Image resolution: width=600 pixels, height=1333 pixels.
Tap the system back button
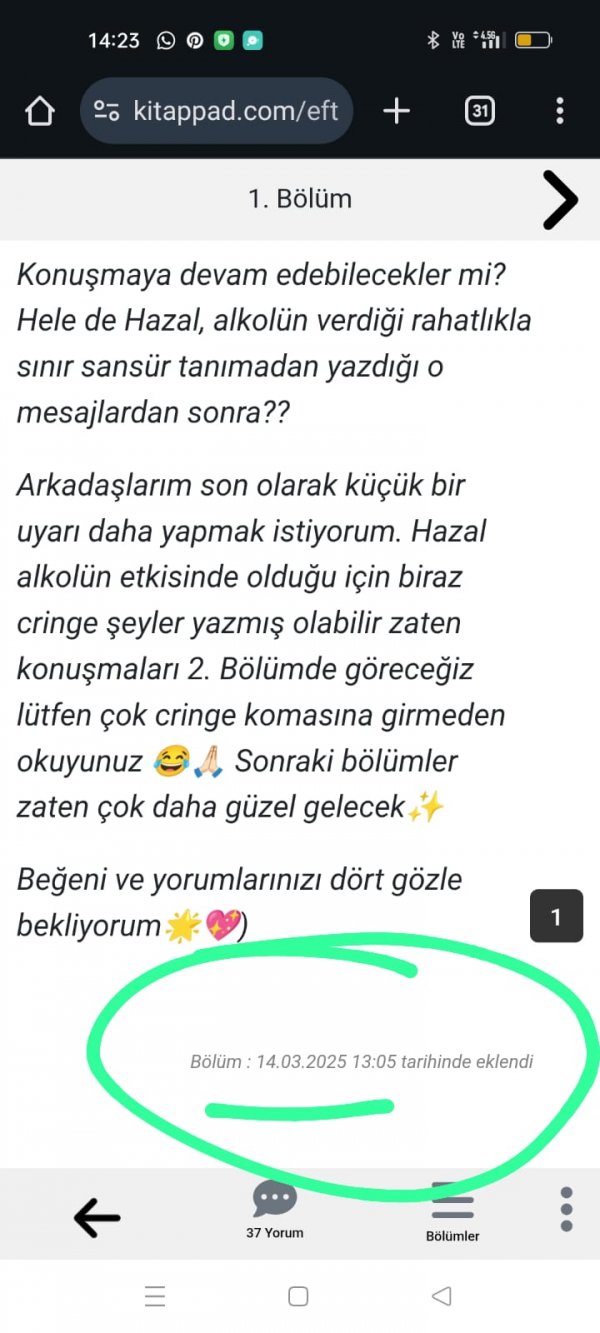click(x=441, y=1297)
